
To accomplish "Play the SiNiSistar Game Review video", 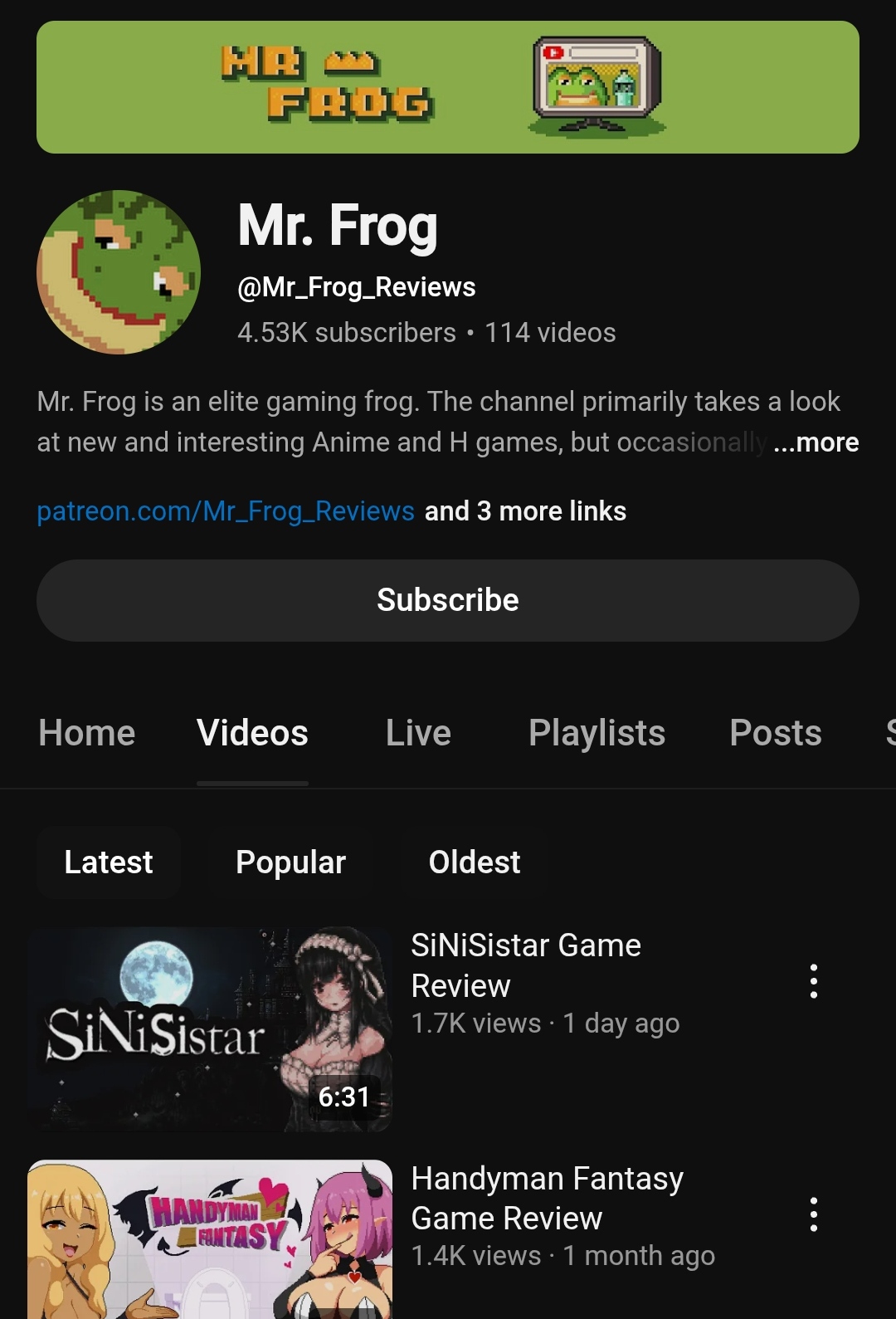I will tap(210, 1029).
